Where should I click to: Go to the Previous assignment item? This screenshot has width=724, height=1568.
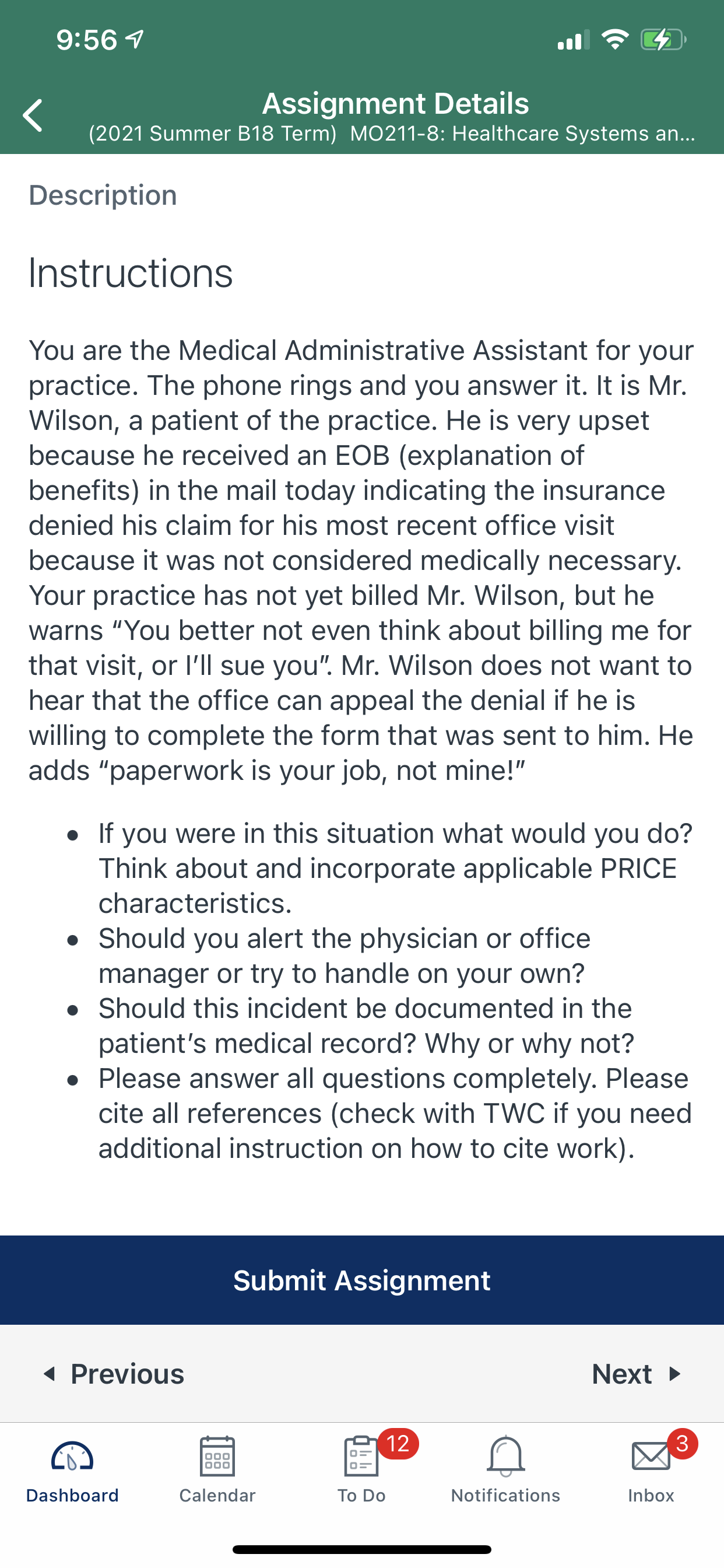click(x=114, y=1374)
